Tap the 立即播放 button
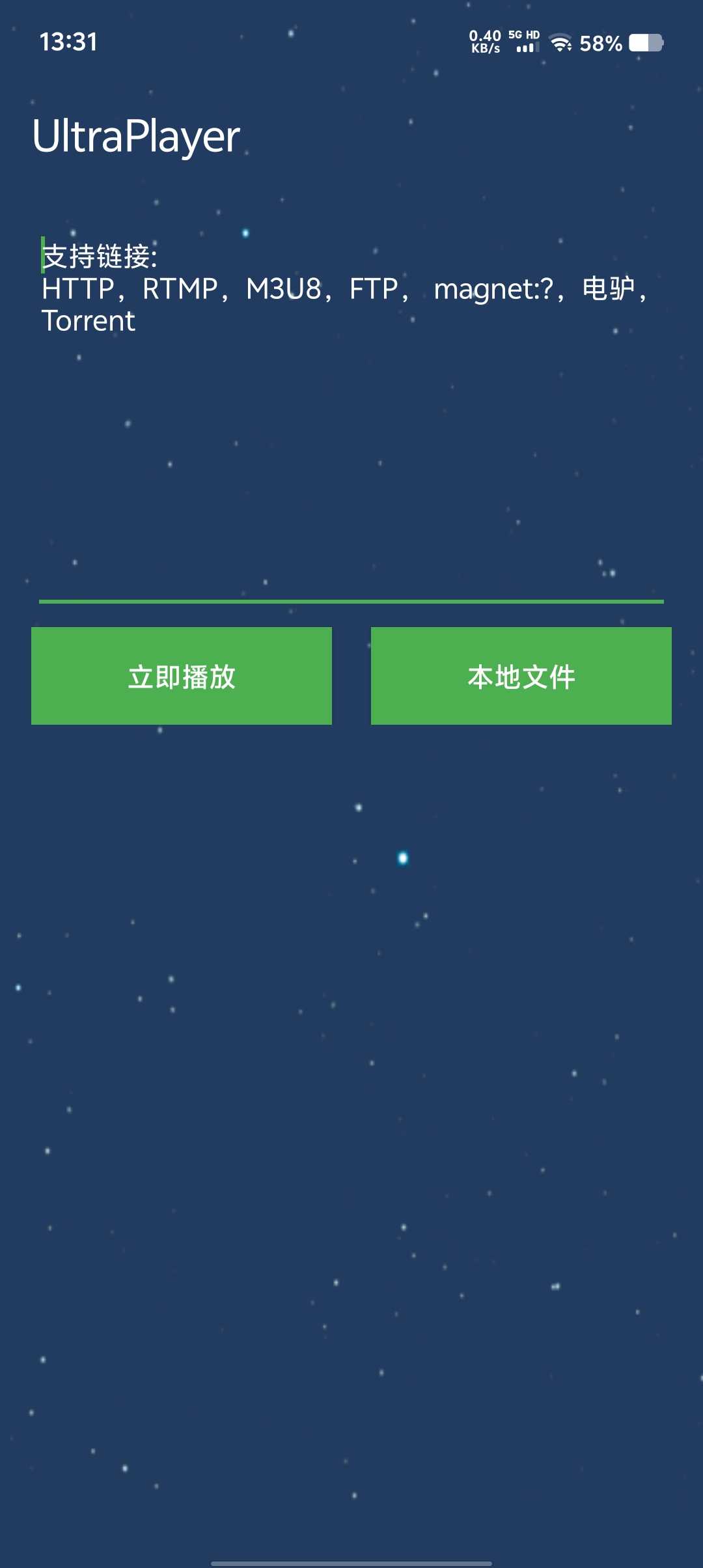 [x=182, y=676]
